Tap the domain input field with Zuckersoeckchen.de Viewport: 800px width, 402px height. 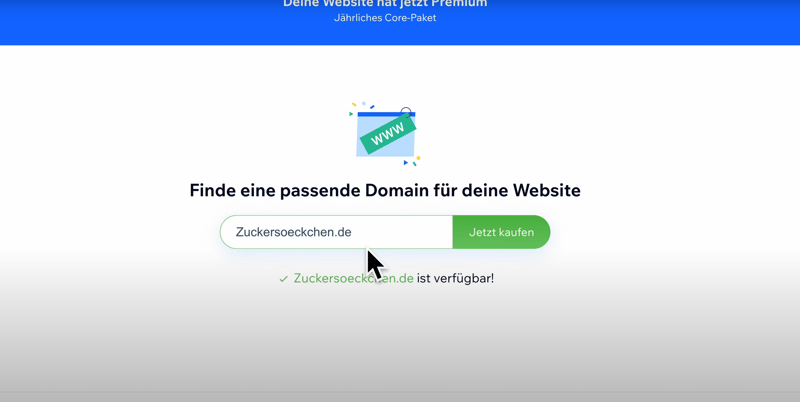[336, 232]
